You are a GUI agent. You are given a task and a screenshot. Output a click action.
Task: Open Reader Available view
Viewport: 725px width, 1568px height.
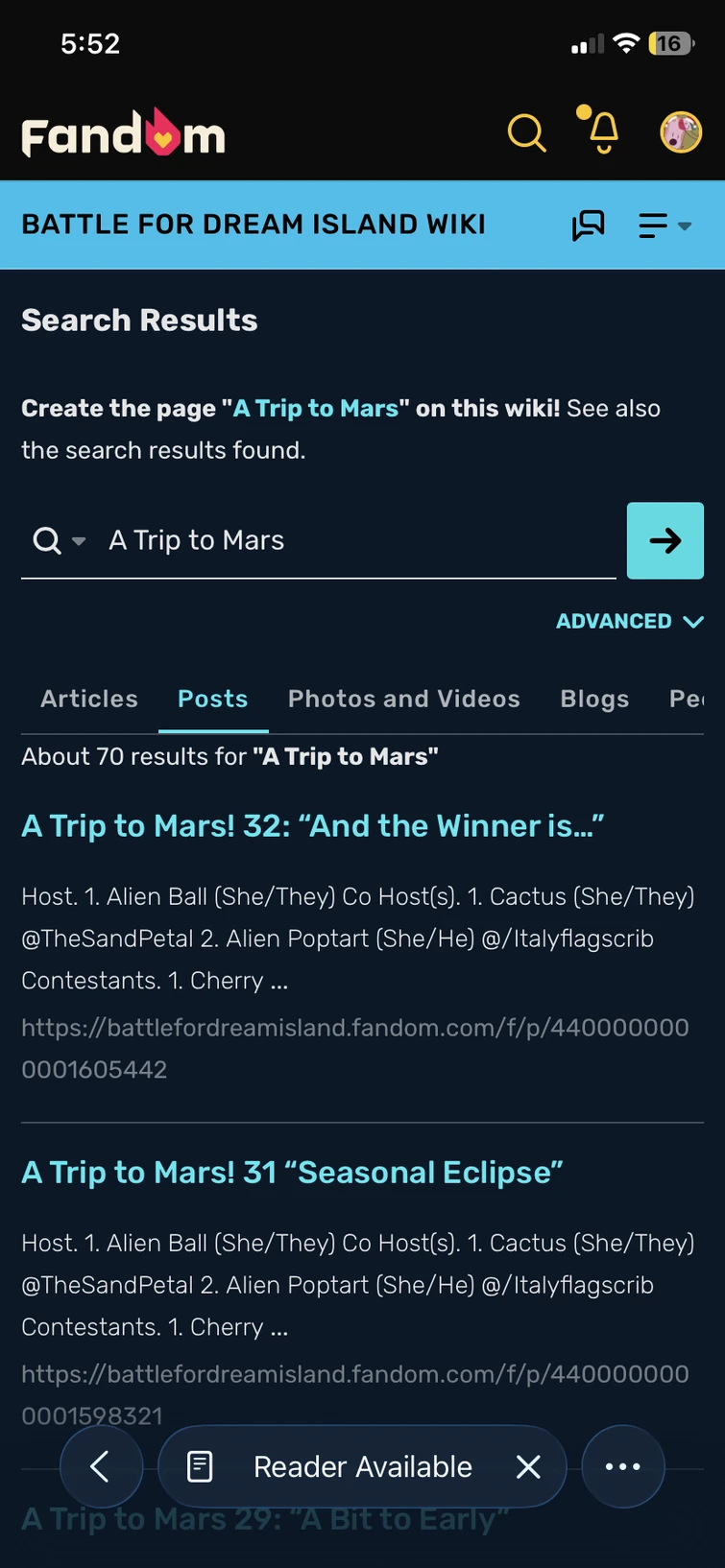pyautogui.click(x=331, y=1466)
